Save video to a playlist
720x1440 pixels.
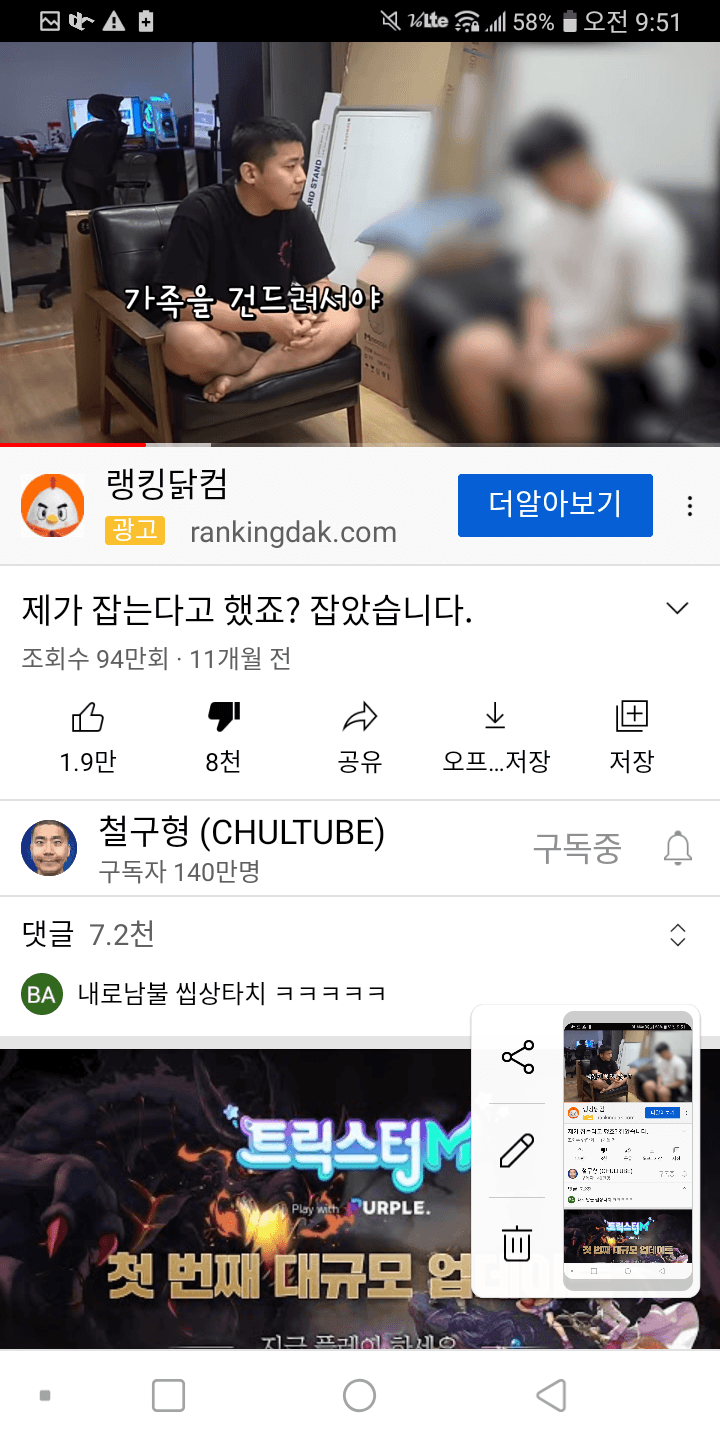631,737
